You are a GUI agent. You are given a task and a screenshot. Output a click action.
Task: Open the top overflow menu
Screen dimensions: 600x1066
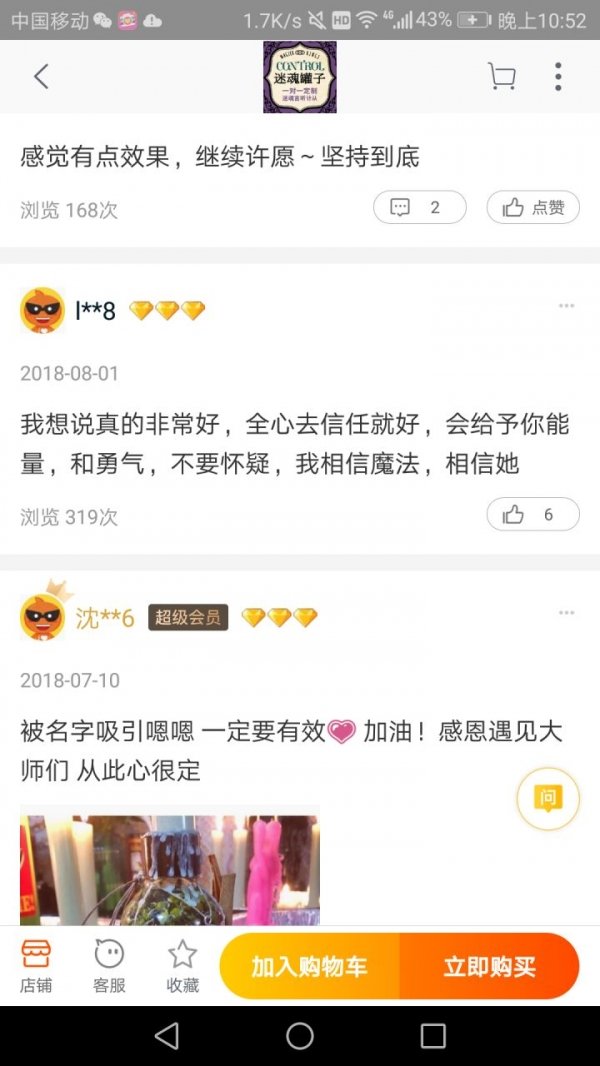click(558, 77)
